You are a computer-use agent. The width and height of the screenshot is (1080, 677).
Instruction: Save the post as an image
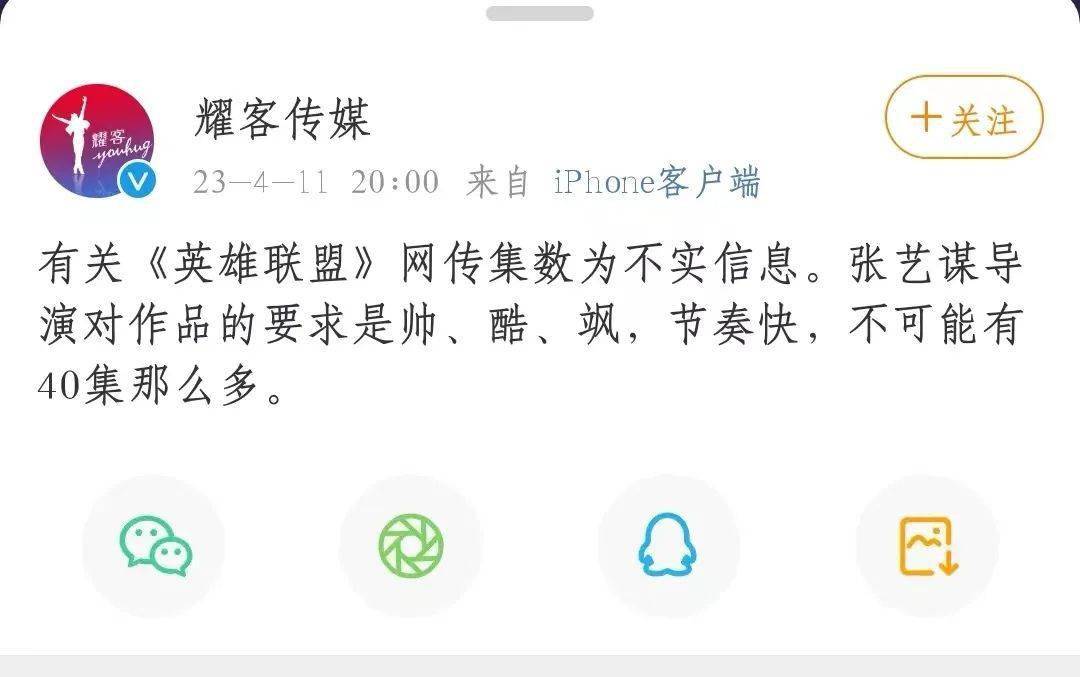927,547
